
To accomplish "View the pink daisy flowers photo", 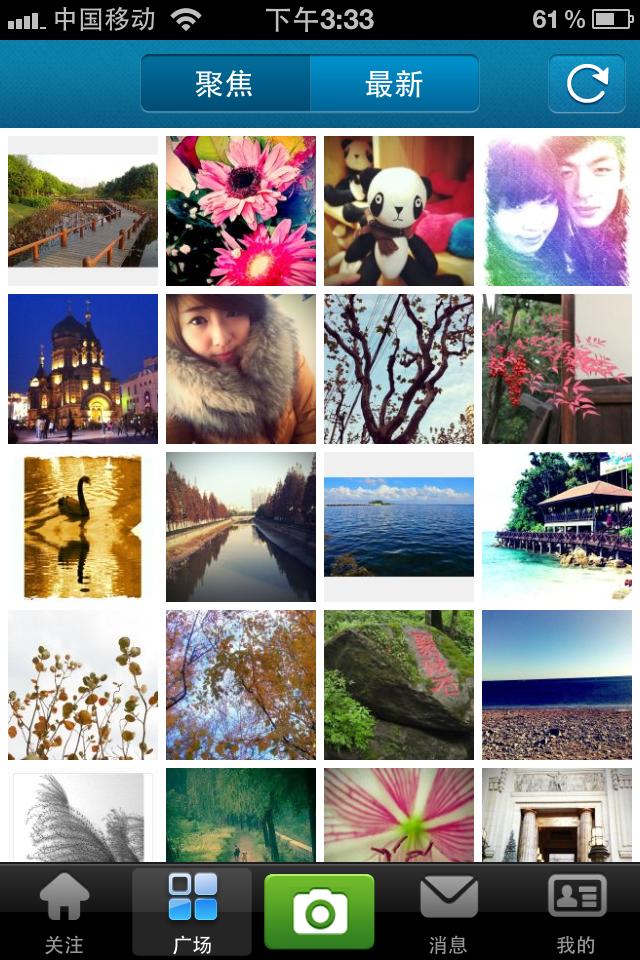I will [x=241, y=211].
